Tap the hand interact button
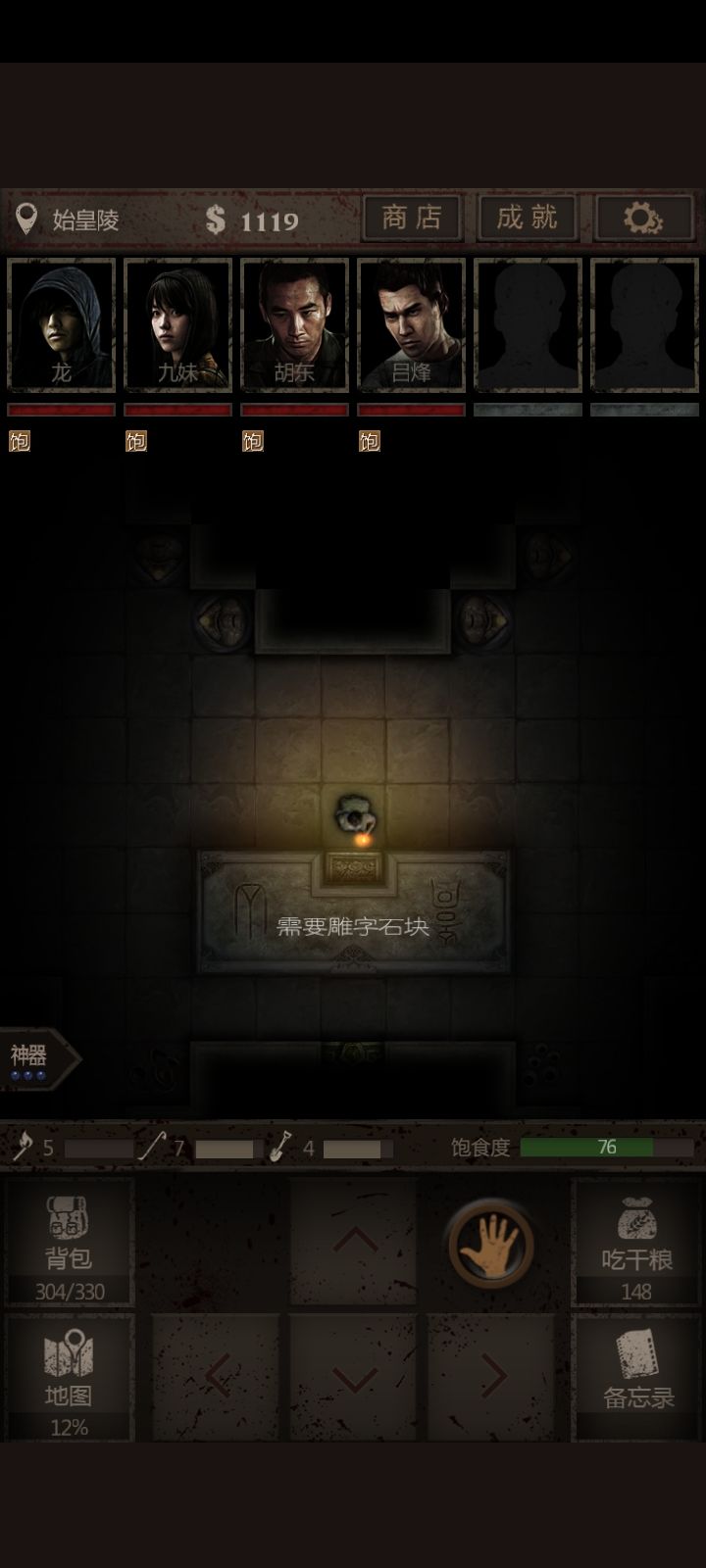Screen dimensions: 706x1568 click(490, 1243)
